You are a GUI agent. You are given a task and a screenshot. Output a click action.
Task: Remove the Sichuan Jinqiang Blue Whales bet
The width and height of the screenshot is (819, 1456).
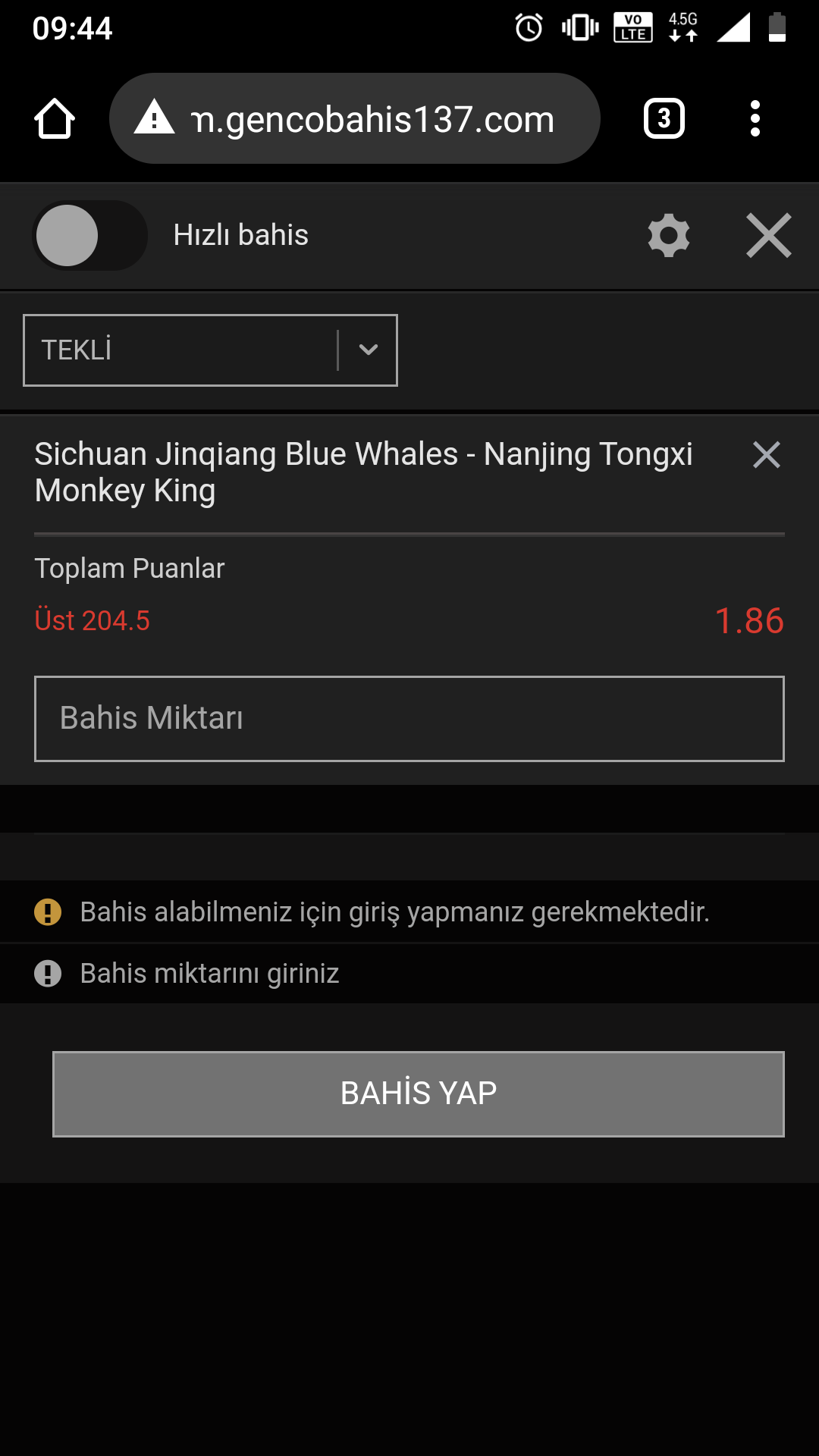[x=767, y=455]
